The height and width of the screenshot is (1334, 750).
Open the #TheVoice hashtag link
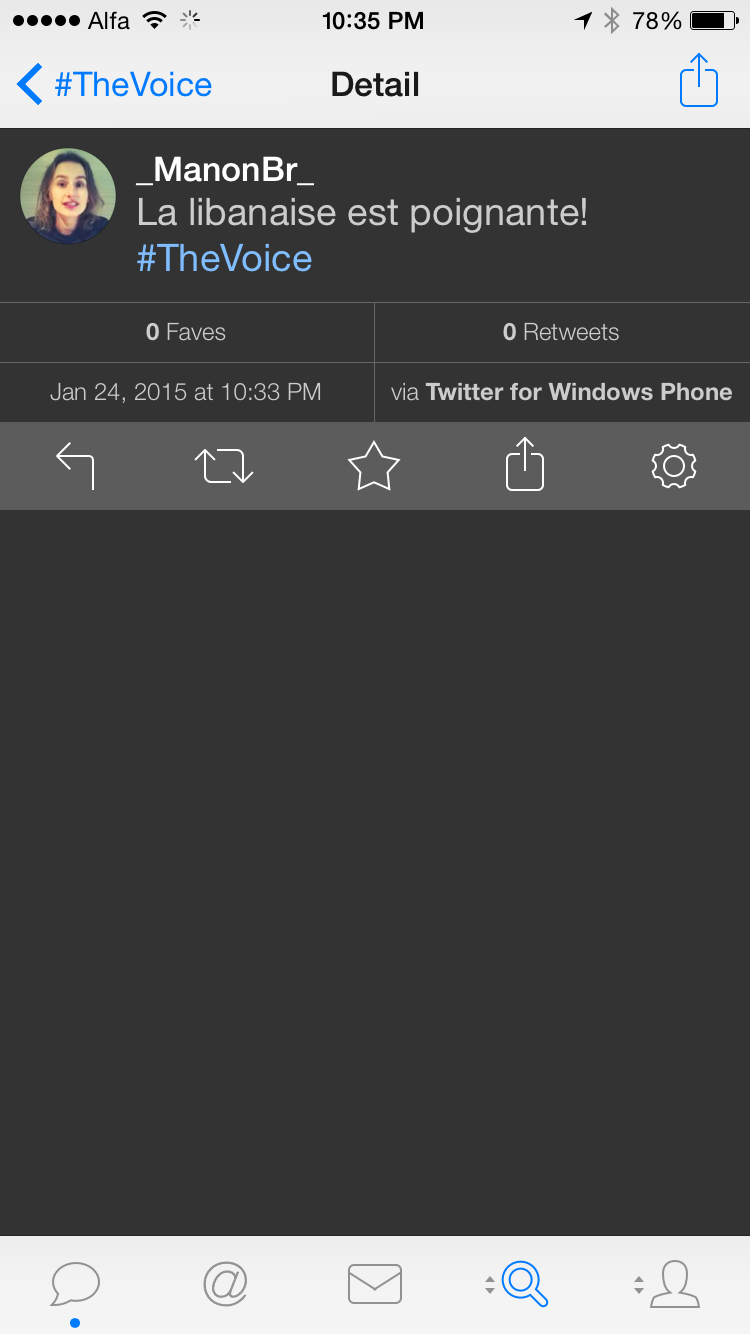pos(224,259)
